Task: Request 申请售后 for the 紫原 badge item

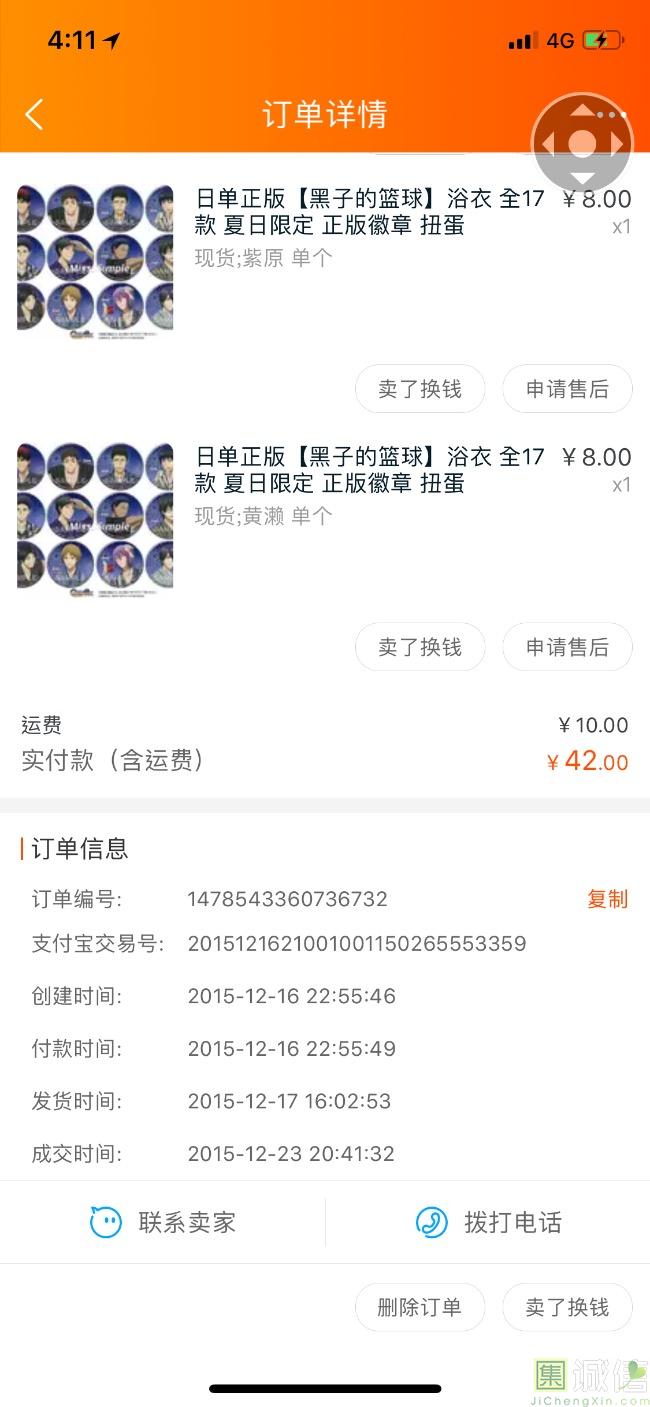Action: tap(567, 389)
